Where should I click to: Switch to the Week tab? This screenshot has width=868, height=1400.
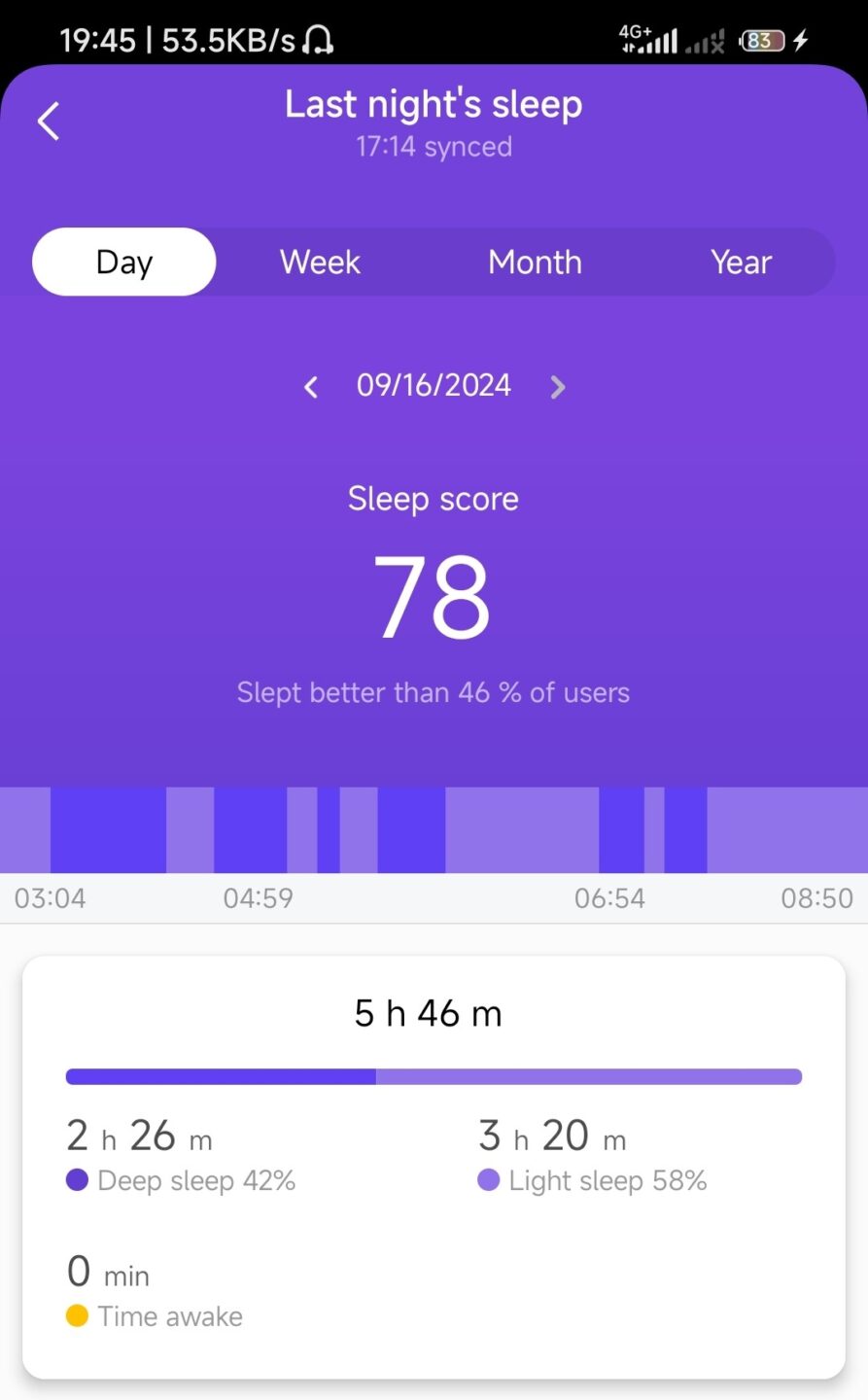point(320,262)
